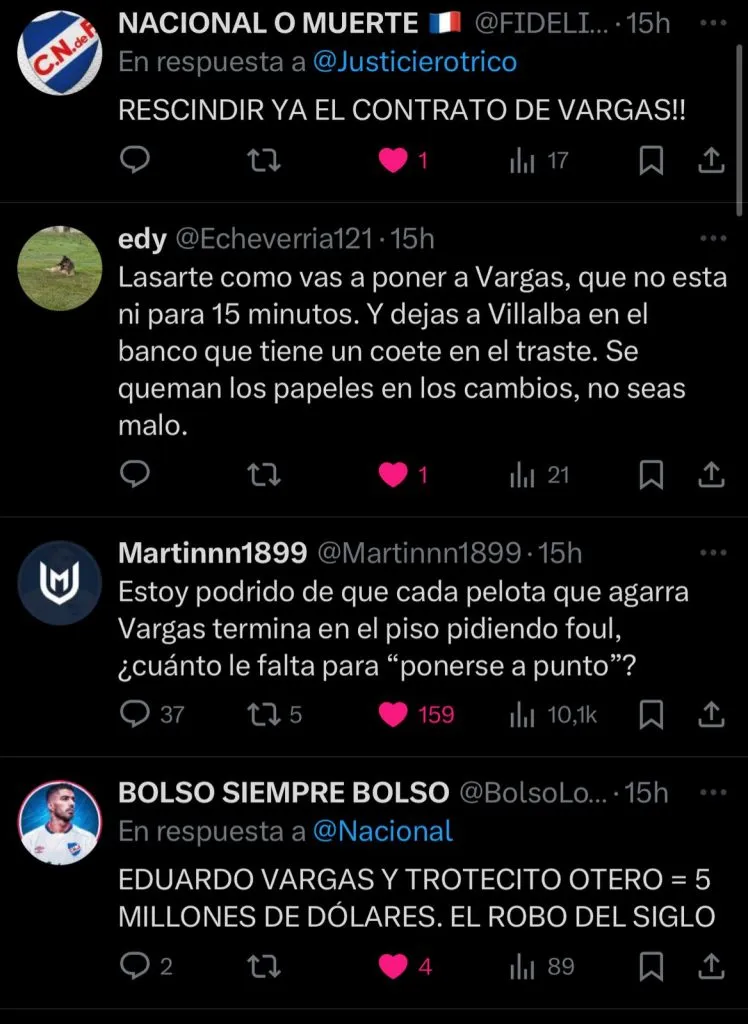The width and height of the screenshot is (748, 1024).
Task: Share Martinnn1899's tweet
Action: click(711, 714)
